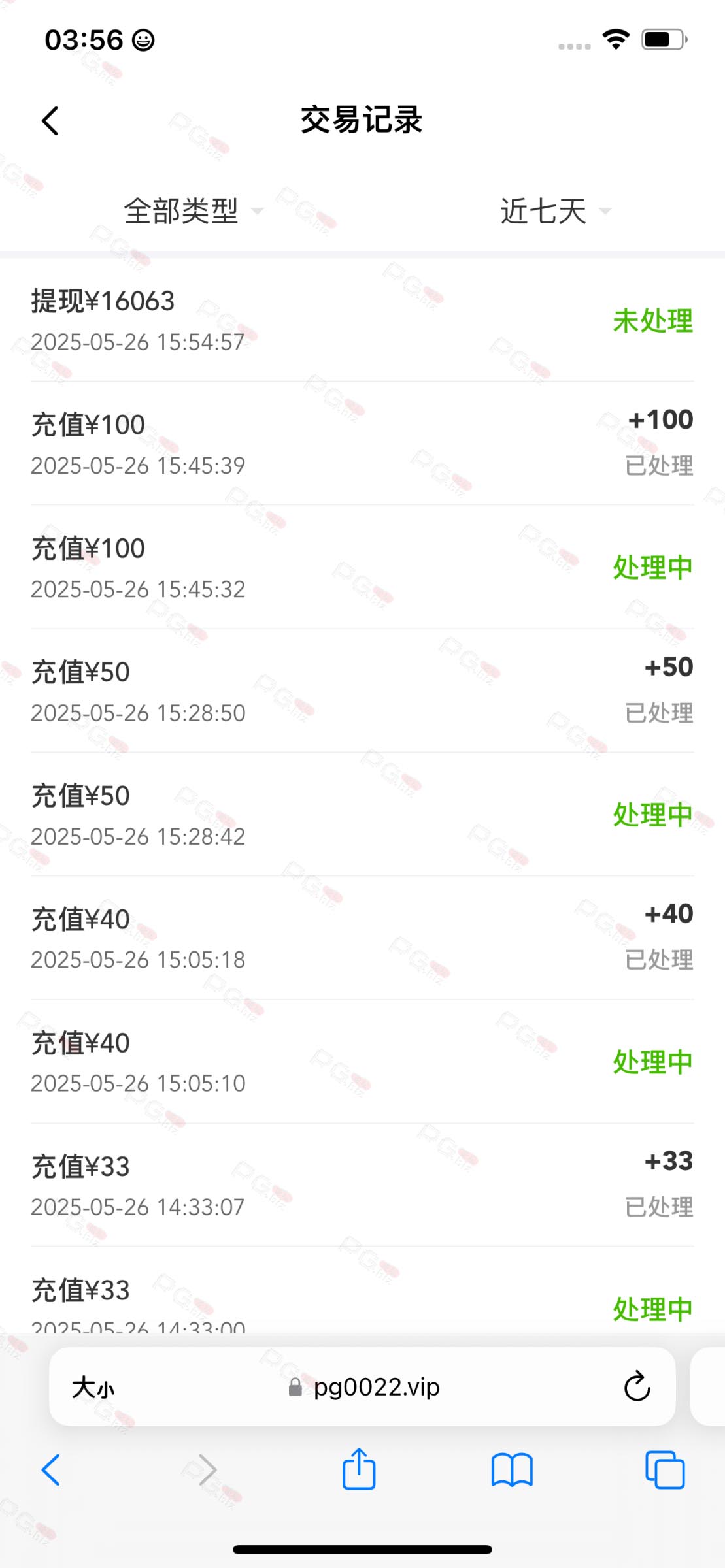Open the 大小 text size menu

[93, 1387]
